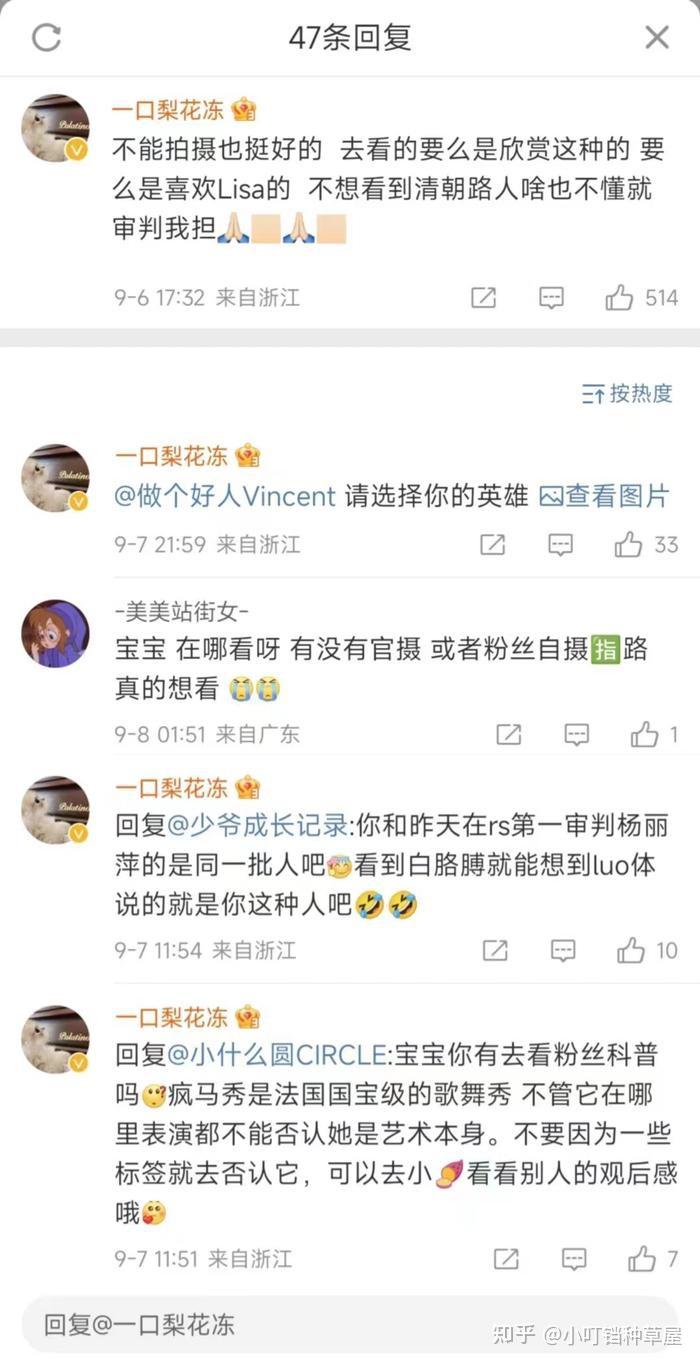The image size is (700, 1364).
Task: Close the 47条回复 panel
Action: (x=657, y=38)
